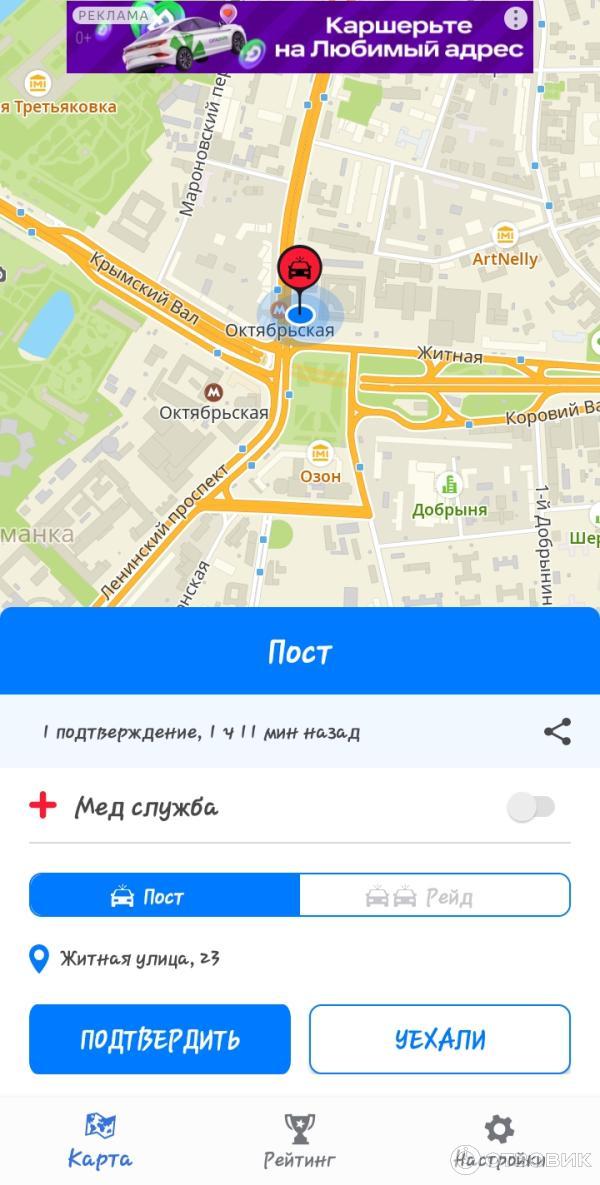This screenshot has height=1185, width=600.
Task: Select the Пост segment
Action: 165,895
